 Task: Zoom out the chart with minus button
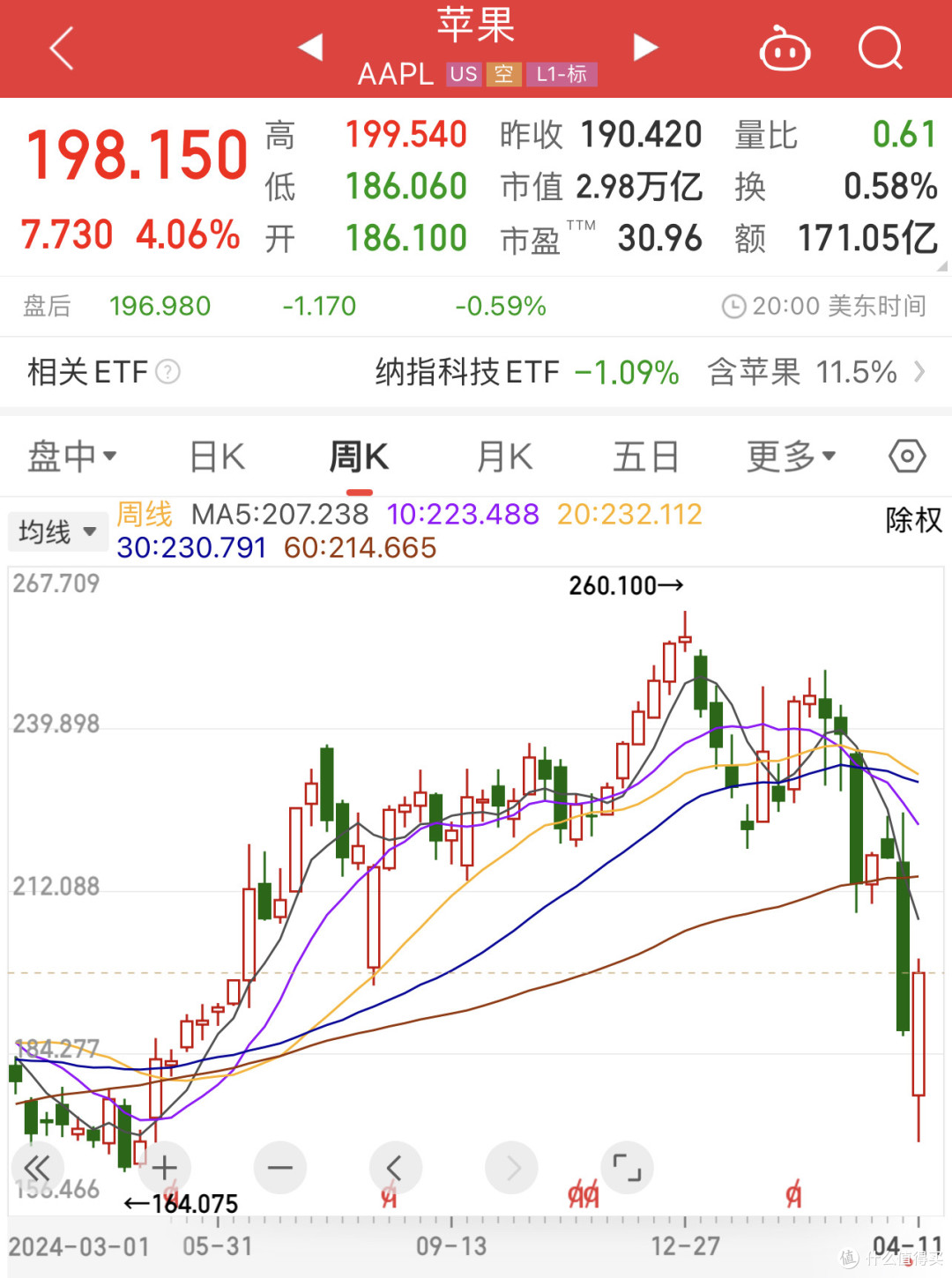pyautogui.click(x=280, y=1169)
